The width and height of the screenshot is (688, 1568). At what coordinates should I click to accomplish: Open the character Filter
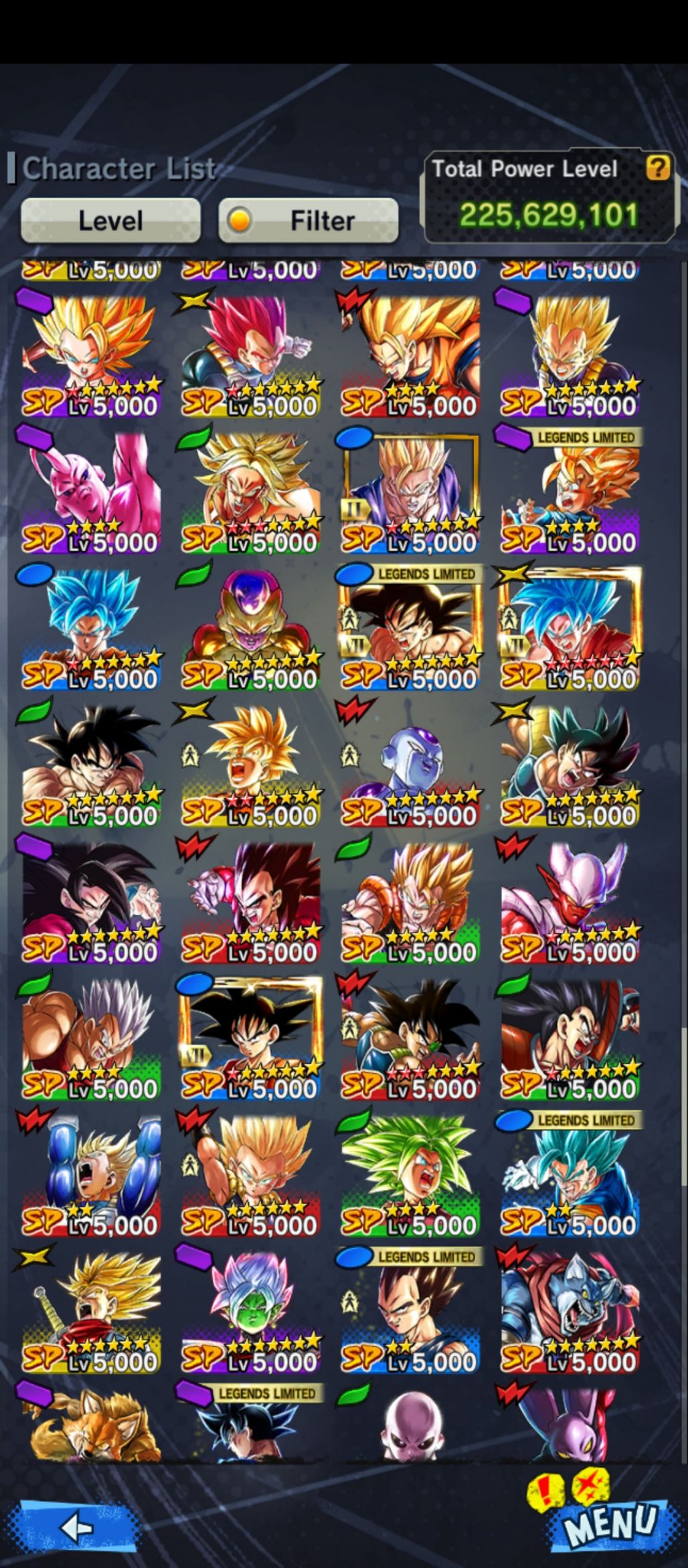[309, 220]
